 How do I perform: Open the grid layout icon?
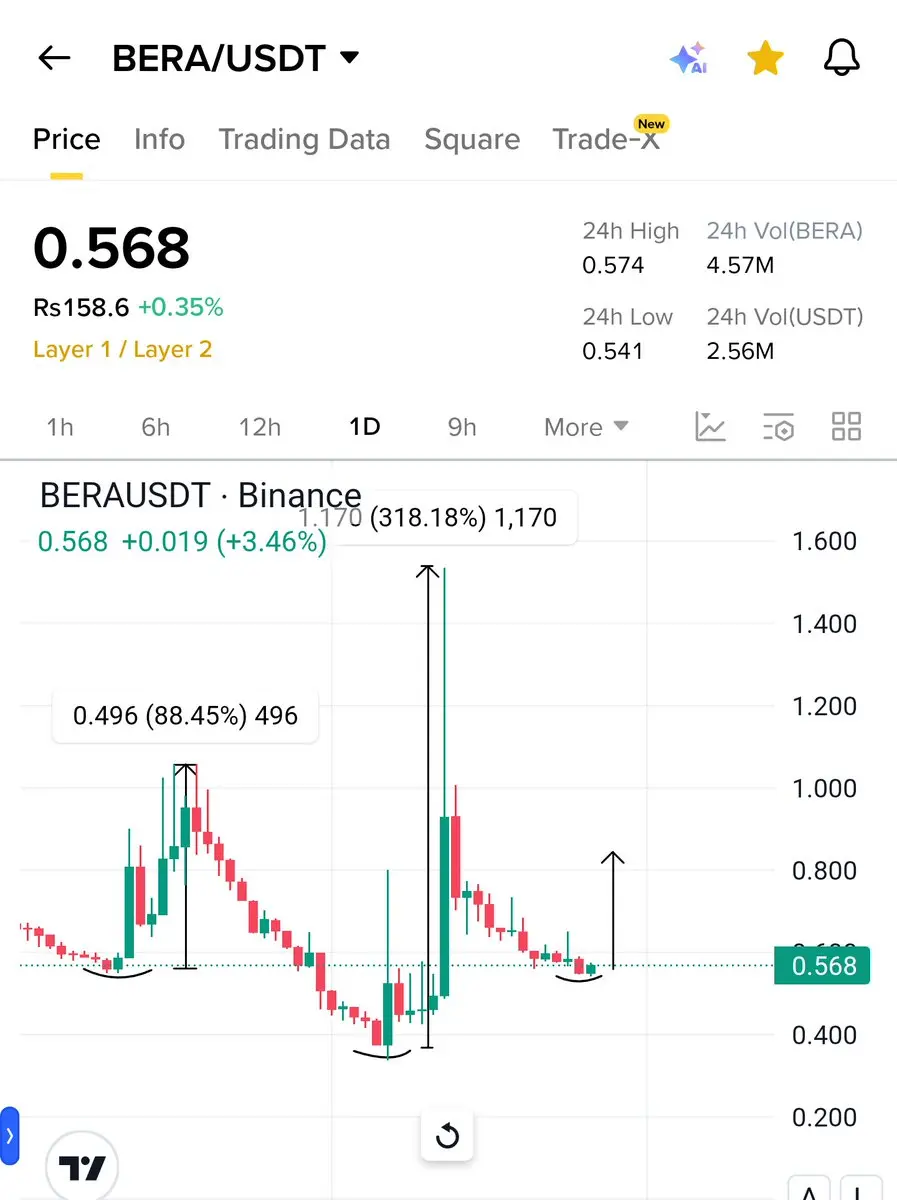846,427
